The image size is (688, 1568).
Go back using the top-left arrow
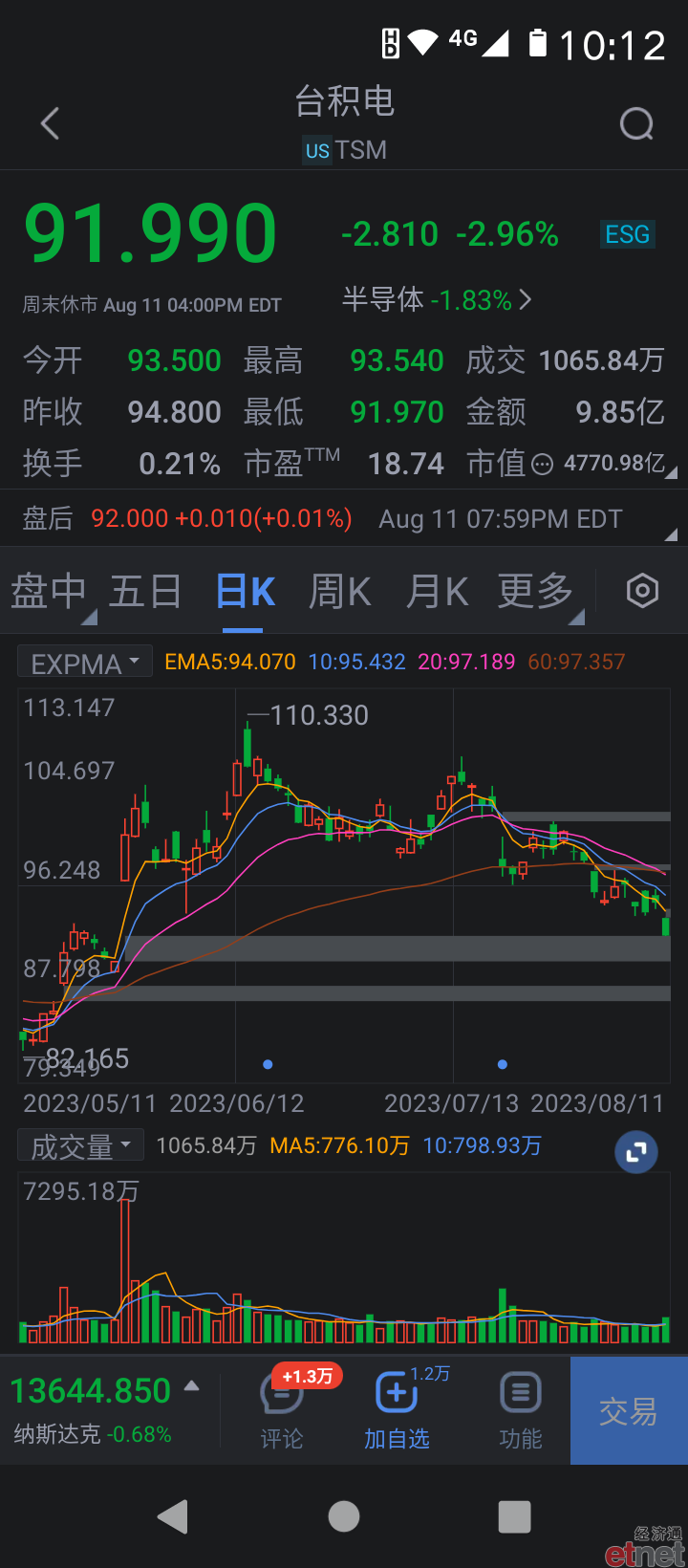pos(51,123)
